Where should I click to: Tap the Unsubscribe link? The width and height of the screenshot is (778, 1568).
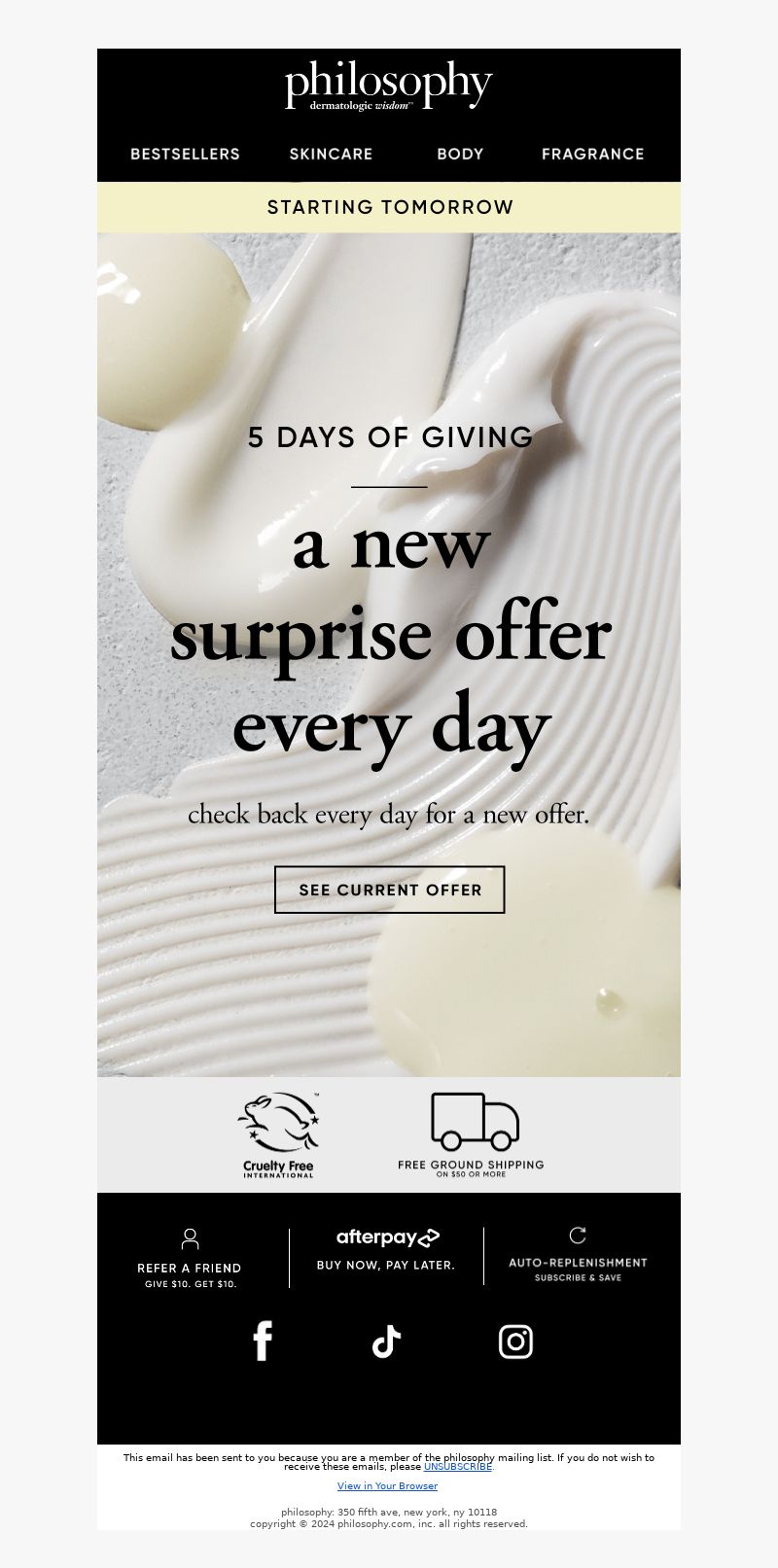457,1466
